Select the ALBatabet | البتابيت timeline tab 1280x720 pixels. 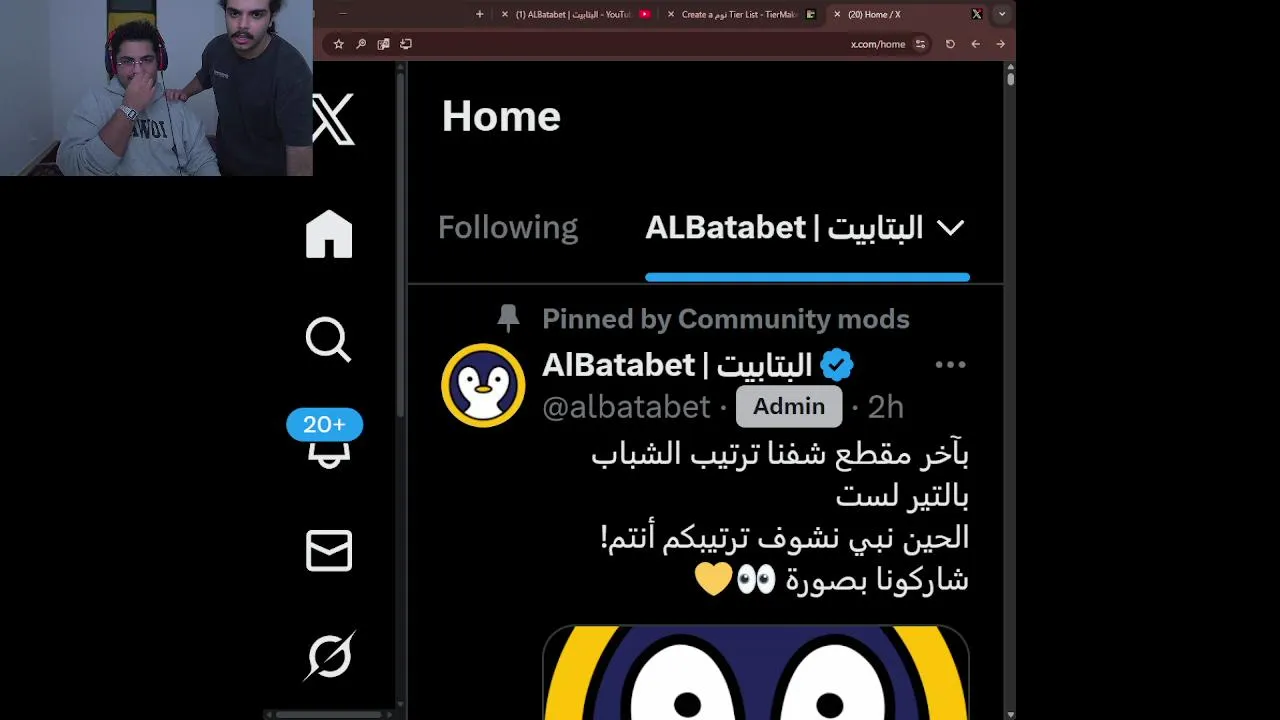click(x=783, y=228)
